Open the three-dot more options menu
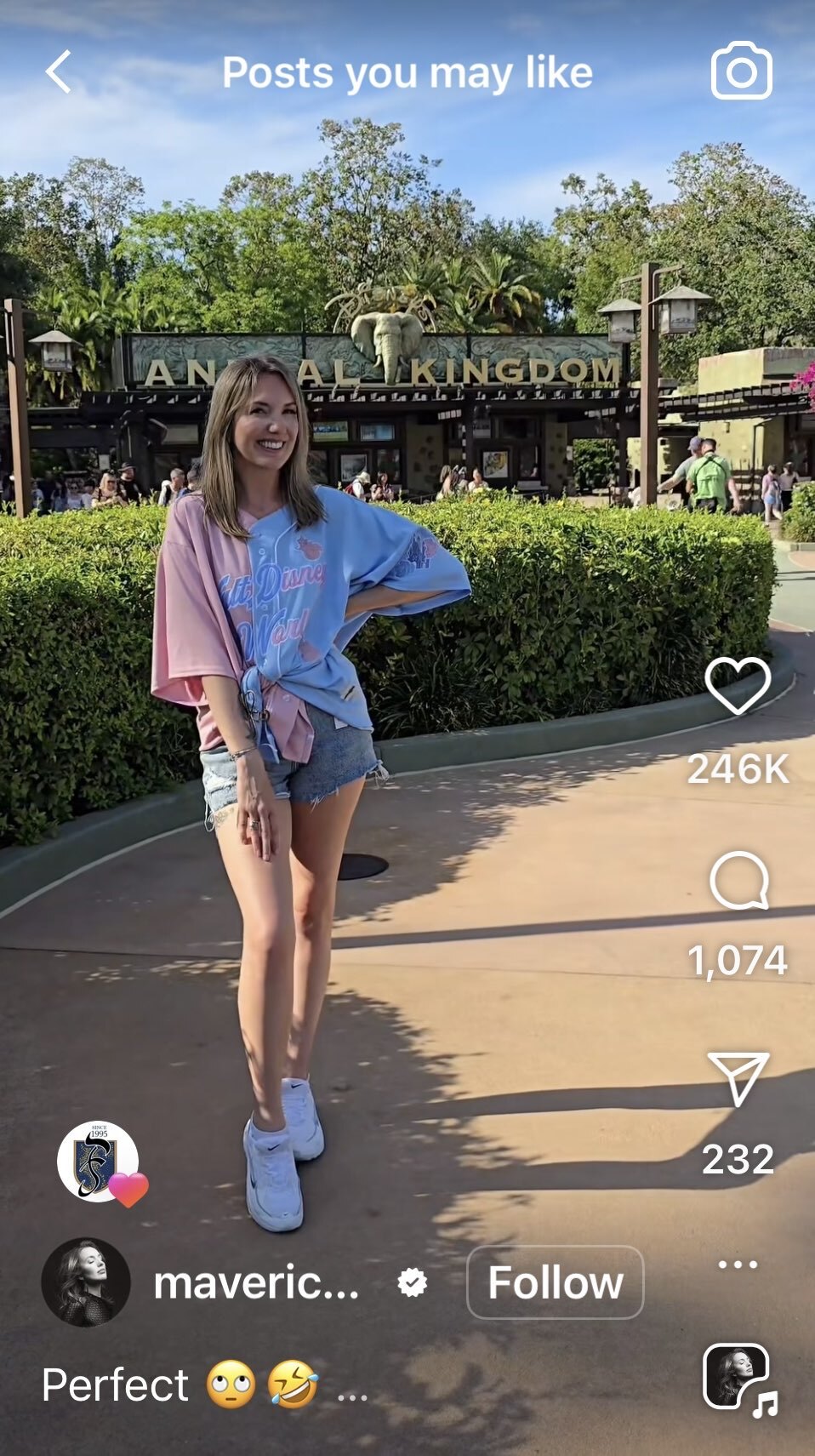The image size is (815, 1456). click(738, 1265)
